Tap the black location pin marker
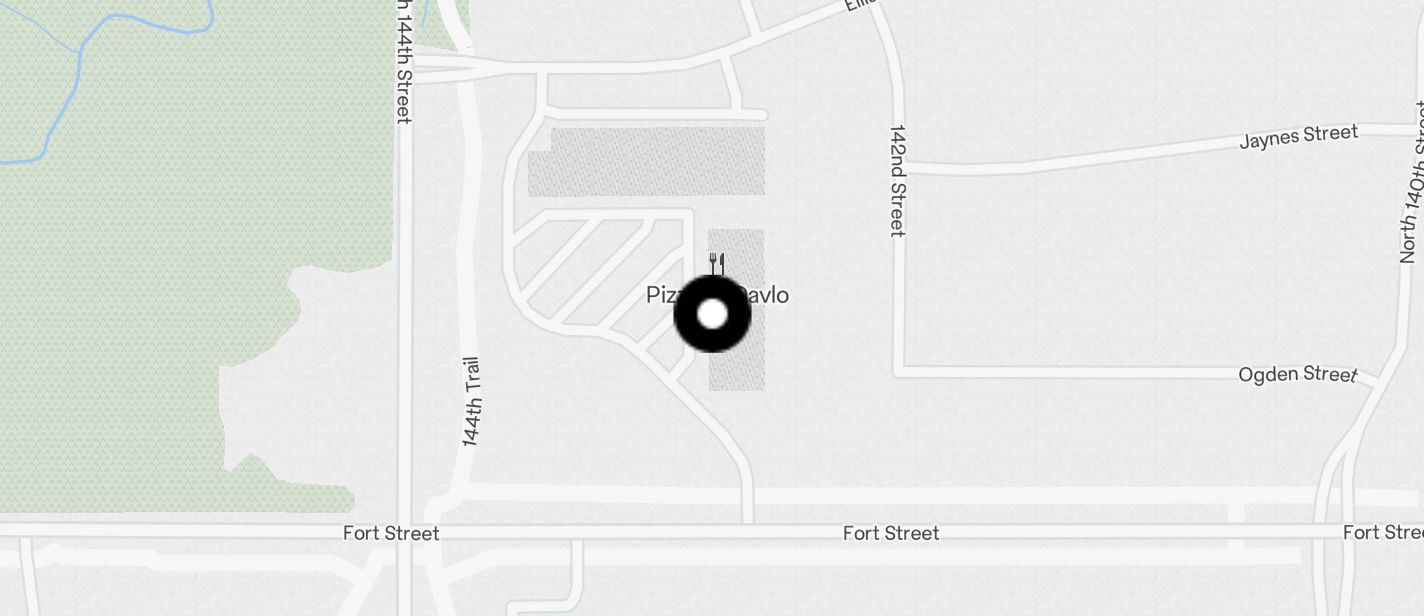 tap(712, 314)
